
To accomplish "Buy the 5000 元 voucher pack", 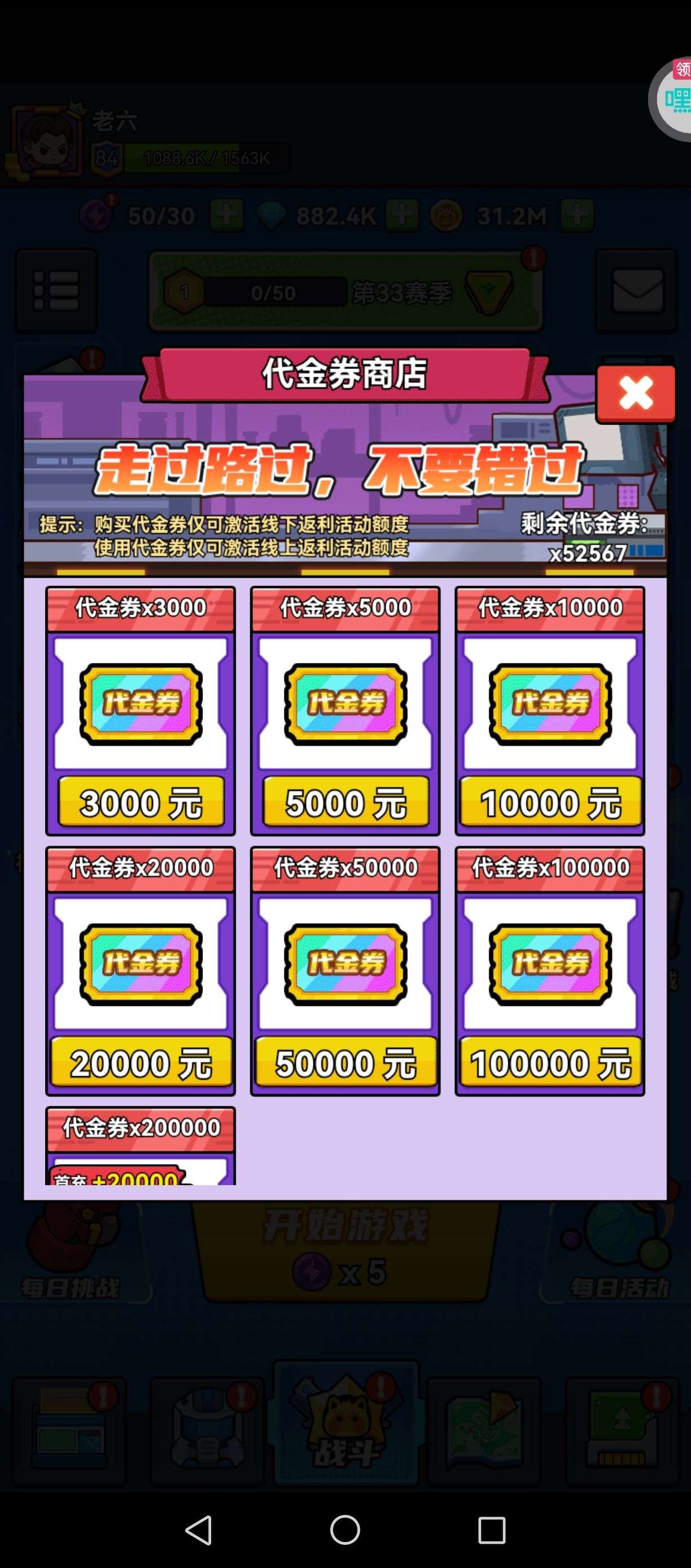I will pos(345,802).
